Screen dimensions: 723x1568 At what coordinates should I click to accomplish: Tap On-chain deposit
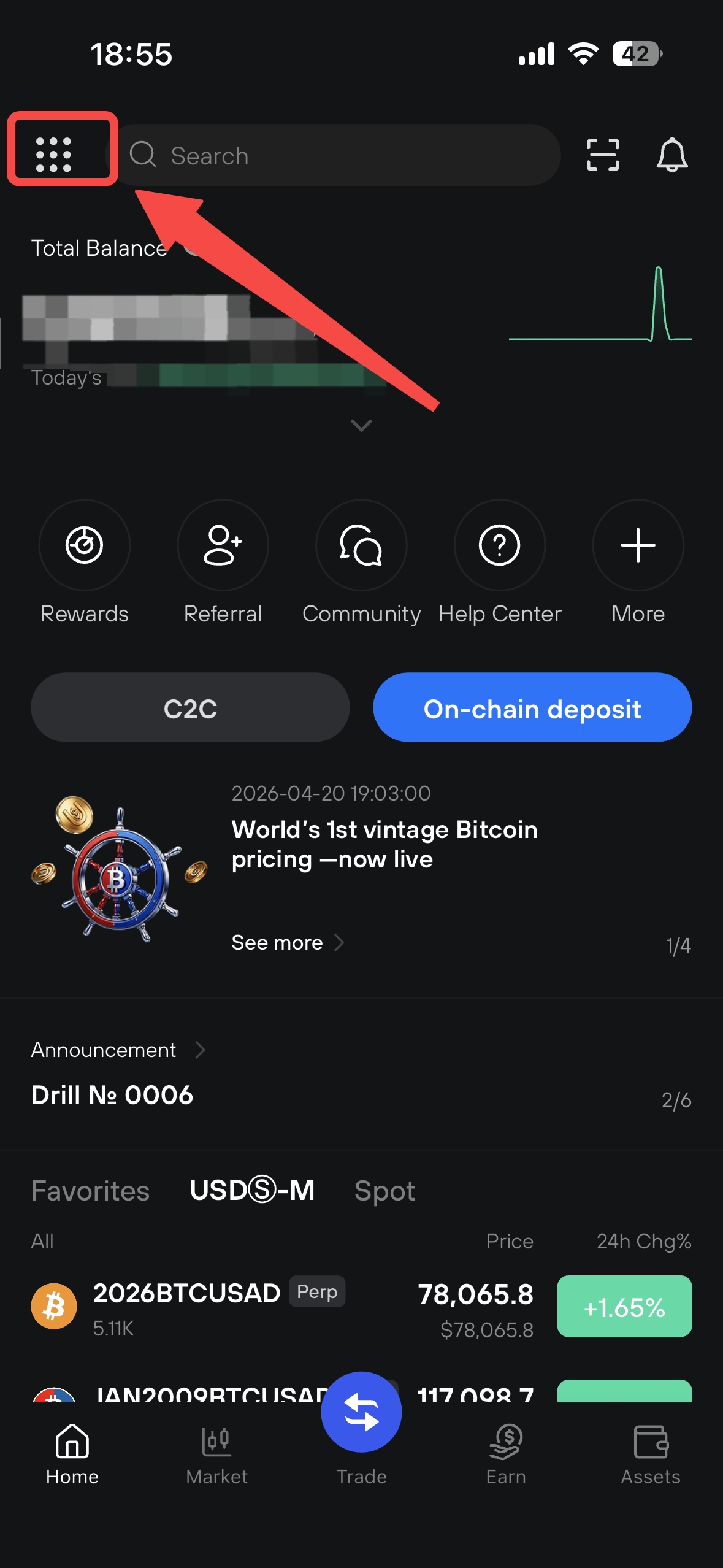tap(532, 707)
